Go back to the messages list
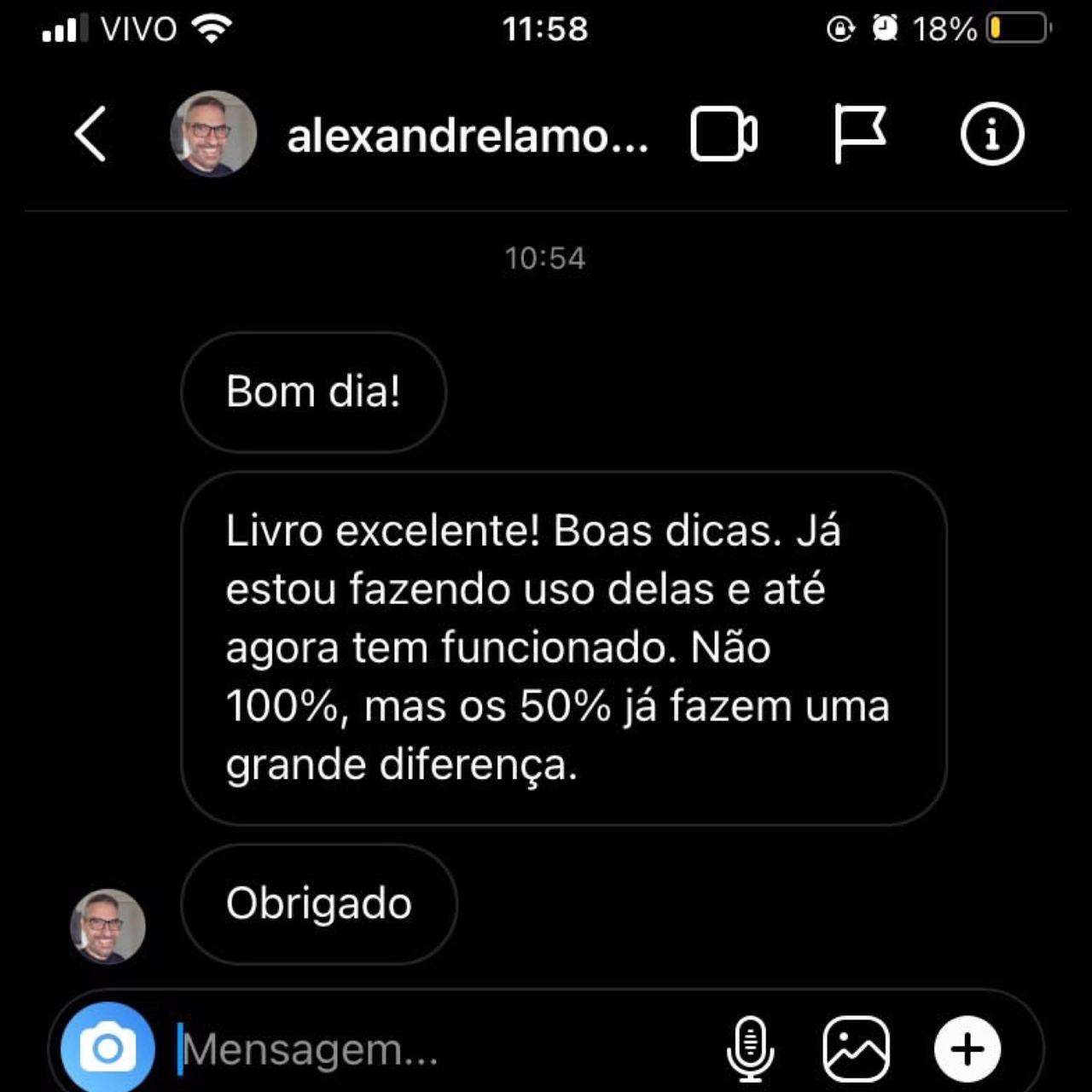This screenshot has width=1092, height=1092. point(90,134)
